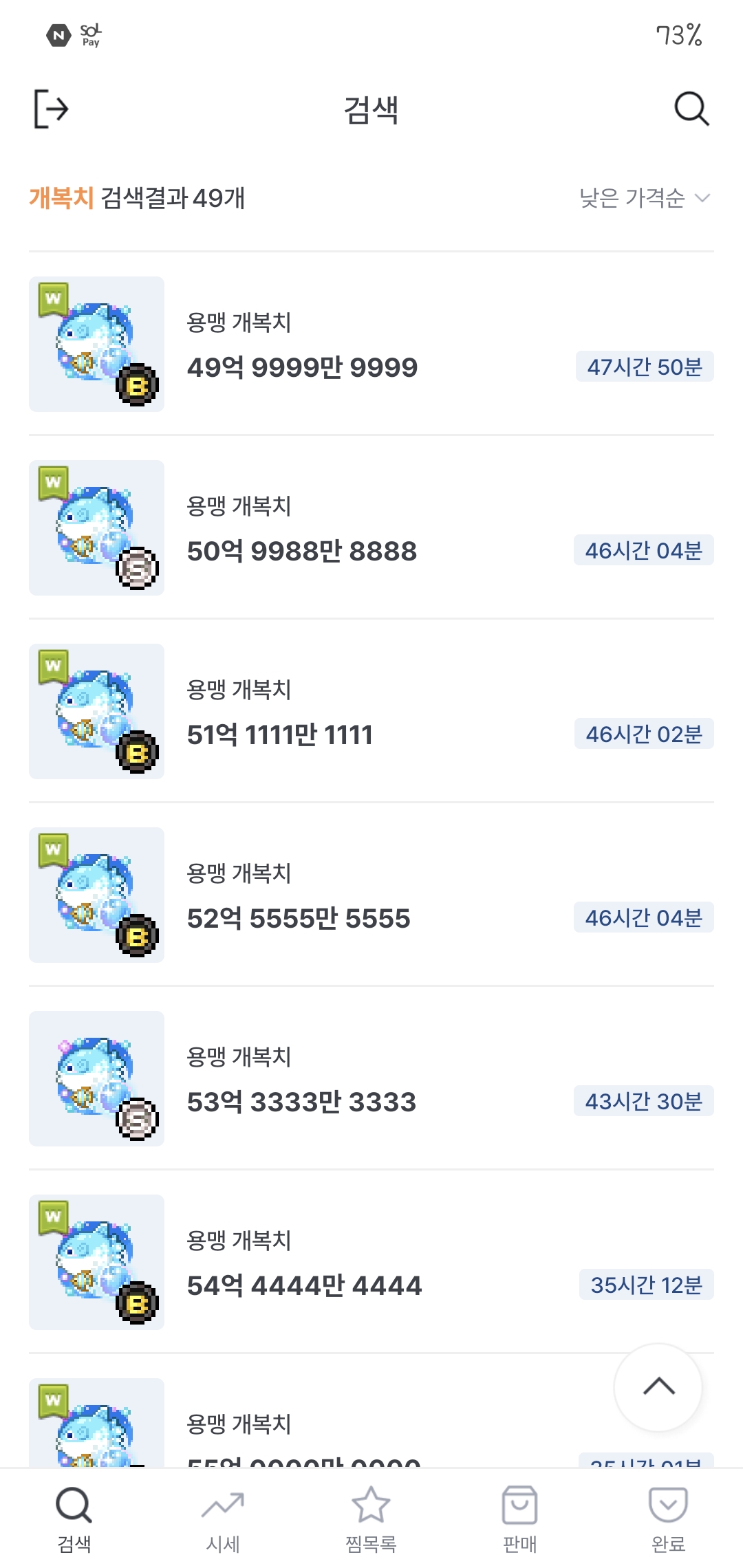View the 51억 1111만 1111 listing
743x1568 pixels.
click(371, 711)
